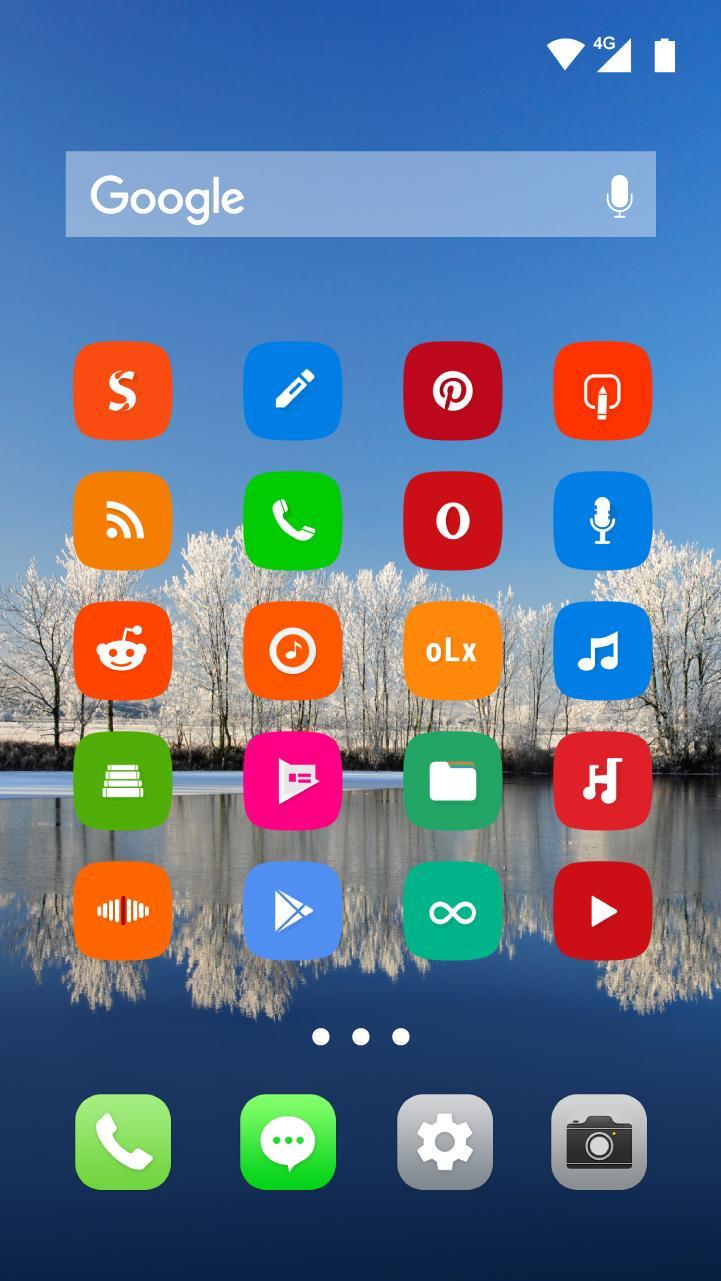Launch the Camera from the dock

tap(599, 1142)
